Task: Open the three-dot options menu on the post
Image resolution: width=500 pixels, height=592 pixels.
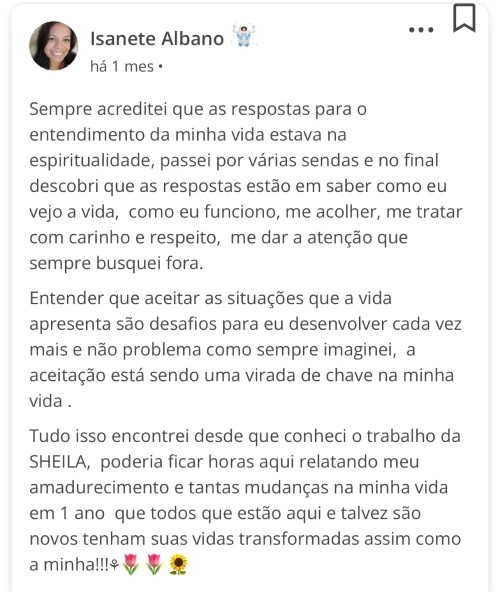Action: (x=421, y=29)
